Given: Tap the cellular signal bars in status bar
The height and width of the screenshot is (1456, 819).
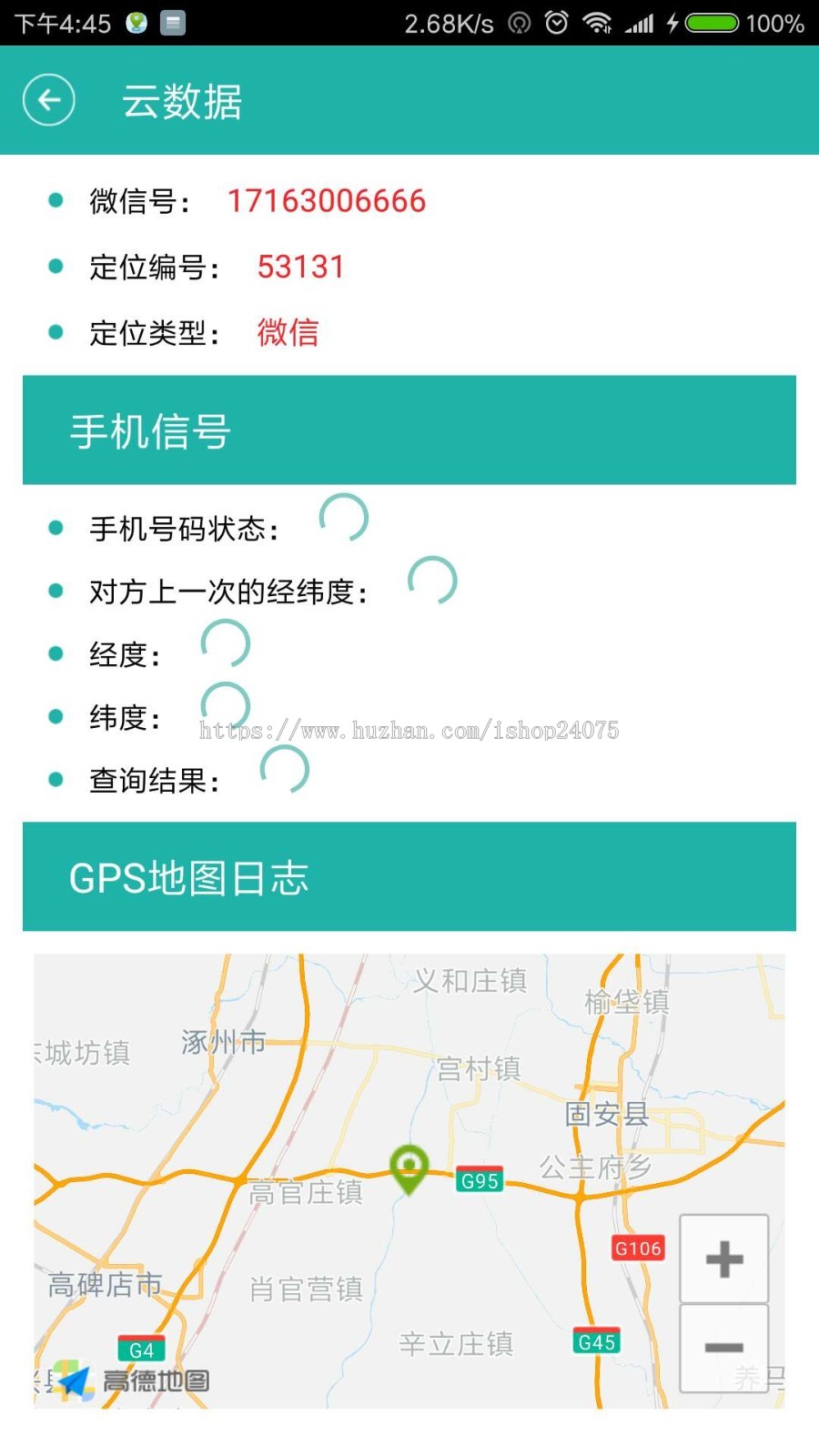Looking at the screenshot, I should (x=642, y=23).
